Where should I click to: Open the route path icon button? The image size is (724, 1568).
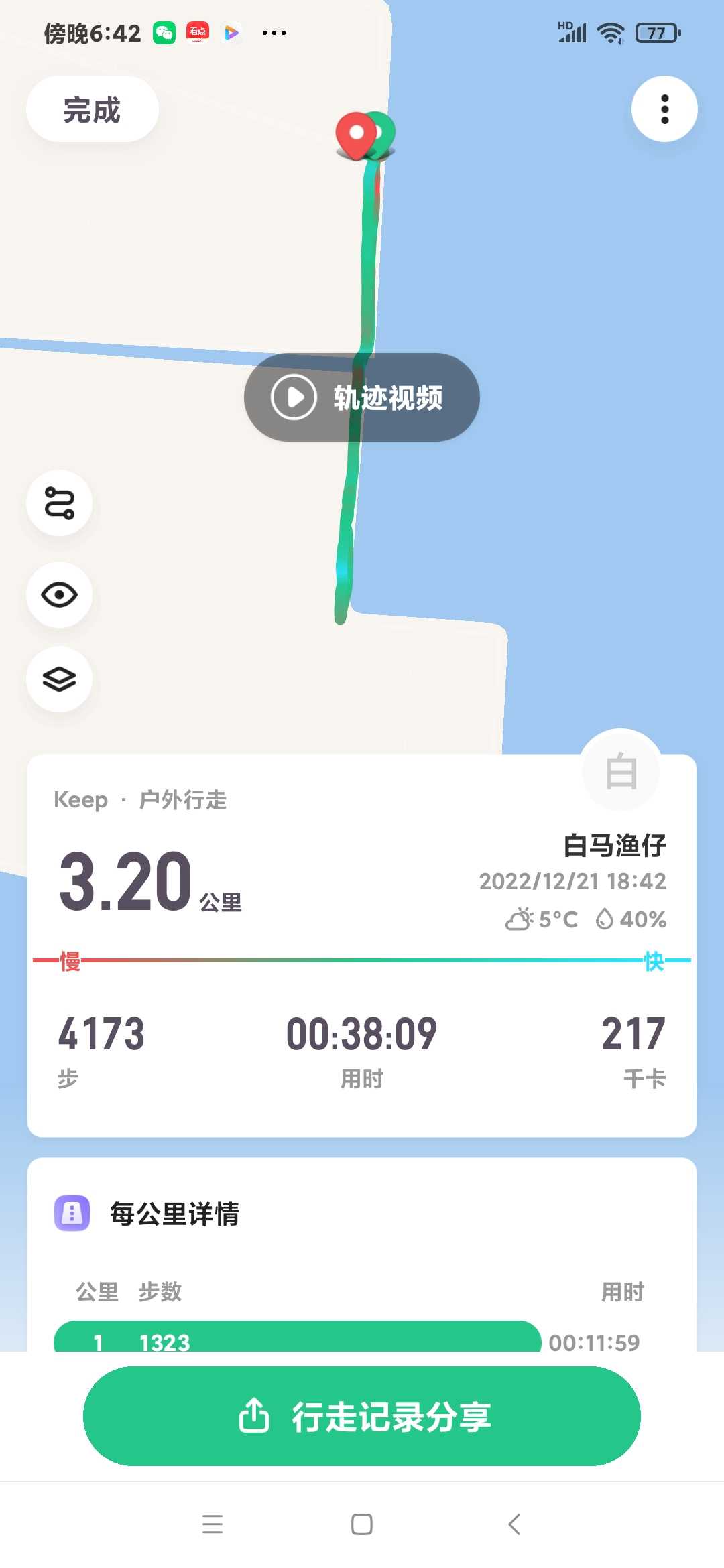coord(59,503)
